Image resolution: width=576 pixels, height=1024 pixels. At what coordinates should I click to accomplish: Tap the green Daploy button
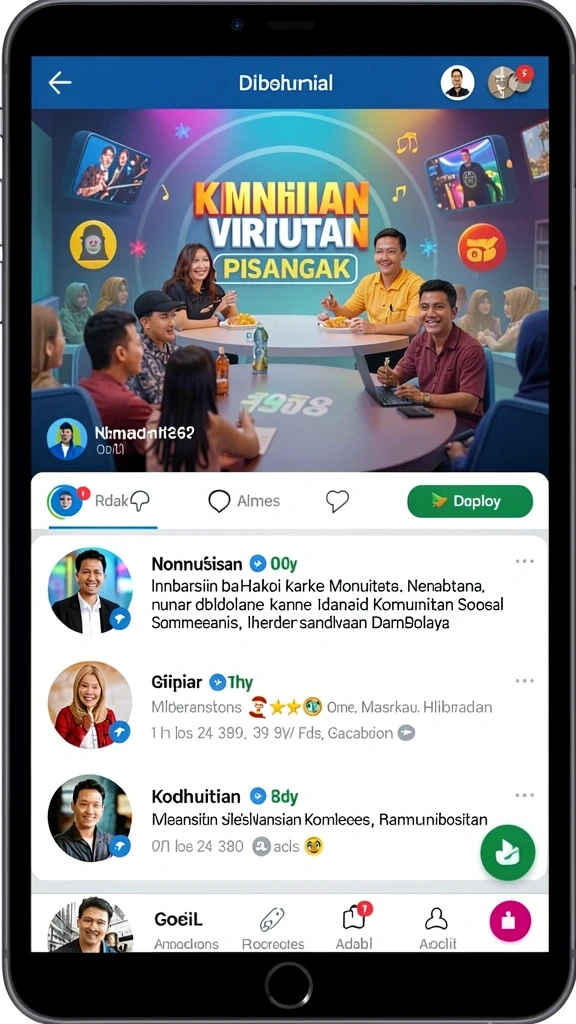pyautogui.click(x=470, y=502)
